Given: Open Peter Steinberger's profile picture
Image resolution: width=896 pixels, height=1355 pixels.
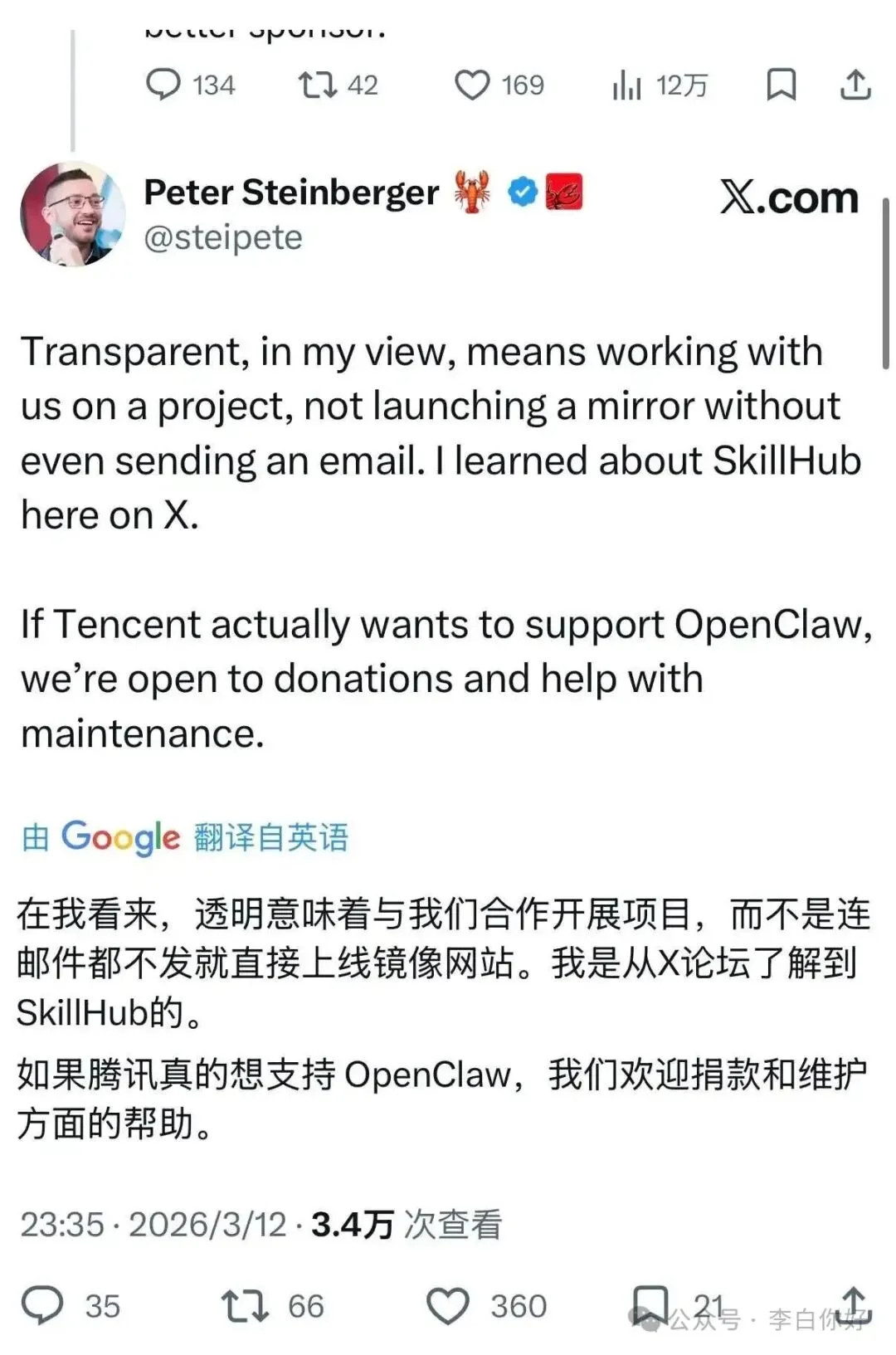Looking at the screenshot, I should tap(75, 212).
